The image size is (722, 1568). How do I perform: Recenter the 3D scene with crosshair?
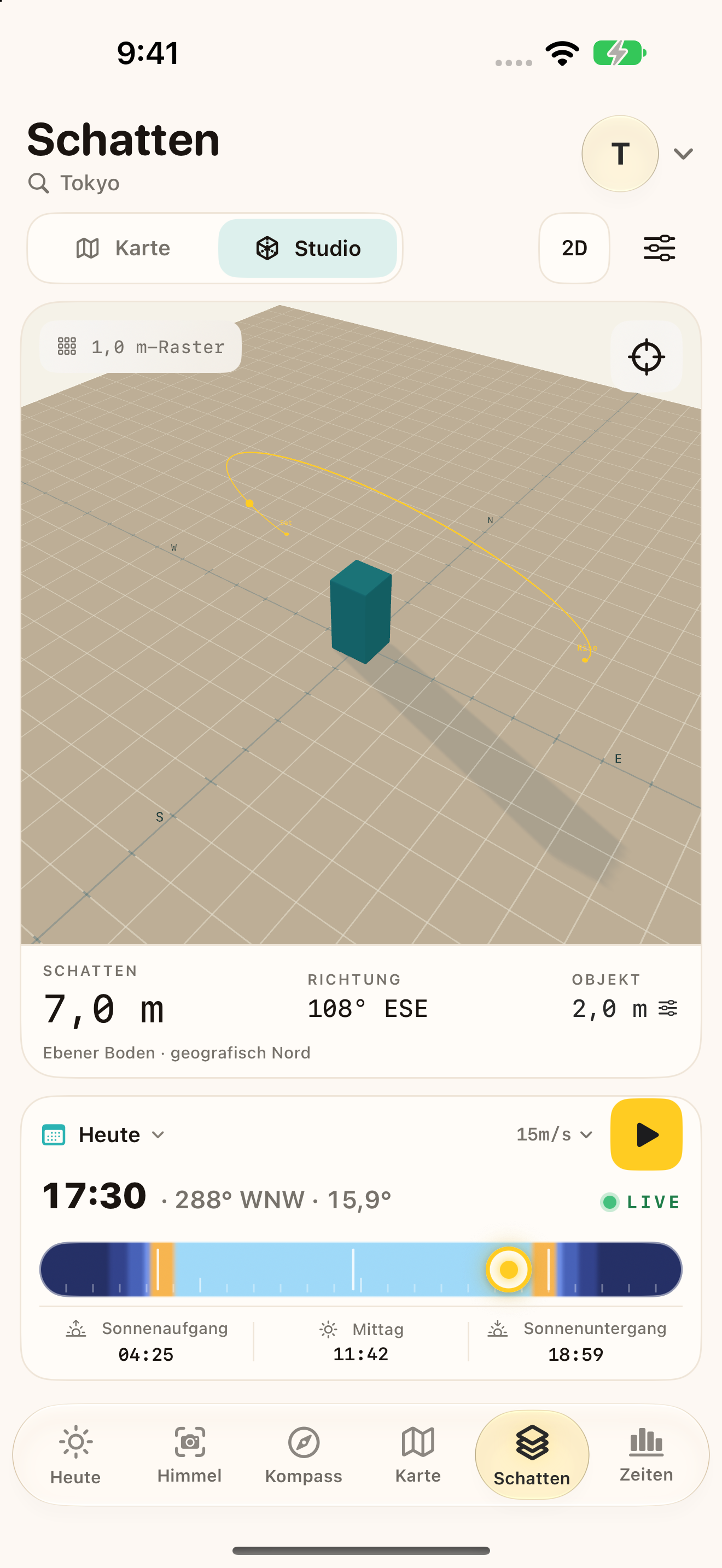(646, 356)
